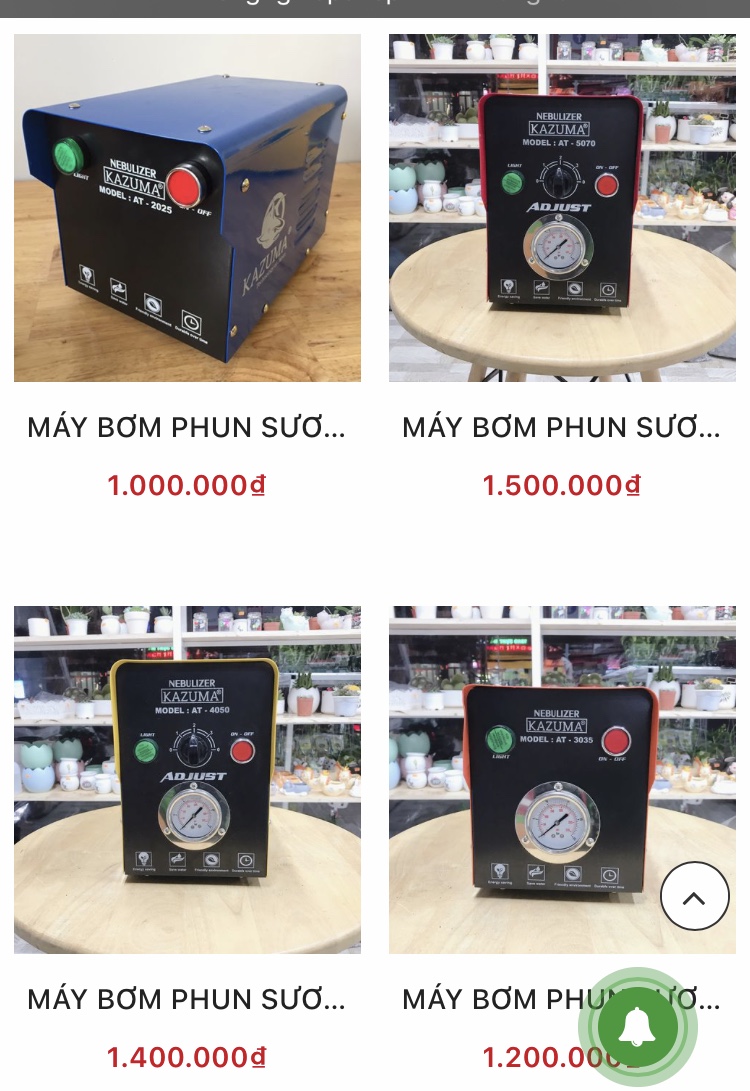Open product title priced 1.500.000đ
Screen dimensions: 750x1091
562,427
